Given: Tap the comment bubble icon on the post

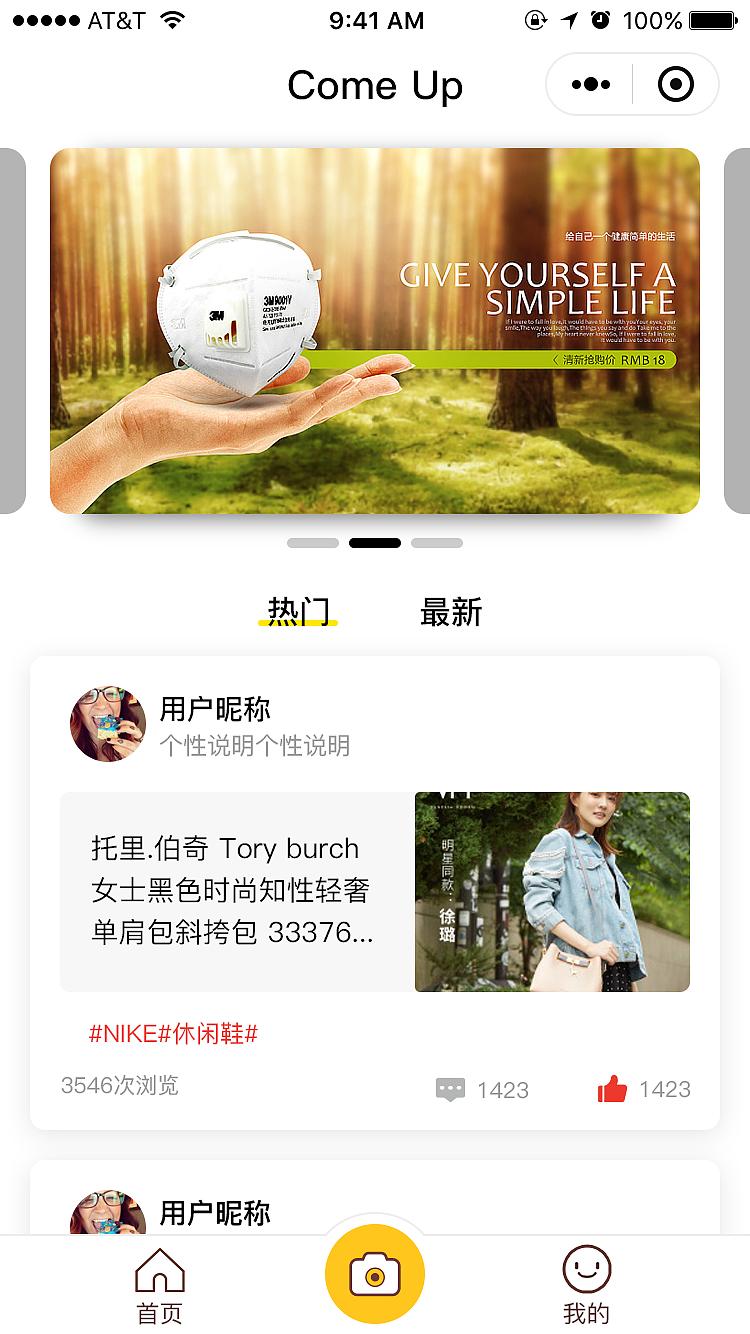Looking at the screenshot, I should (452, 1089).
